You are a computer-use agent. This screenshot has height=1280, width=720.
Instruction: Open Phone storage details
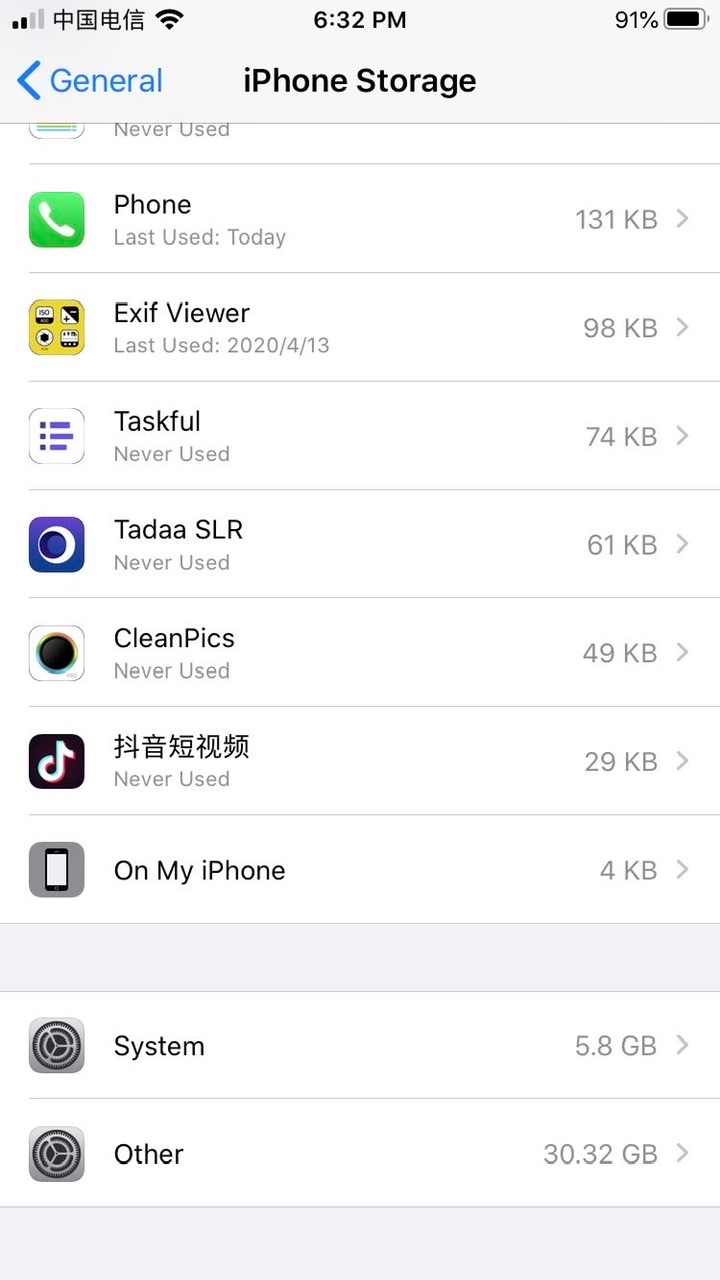[x=360, y=219]
